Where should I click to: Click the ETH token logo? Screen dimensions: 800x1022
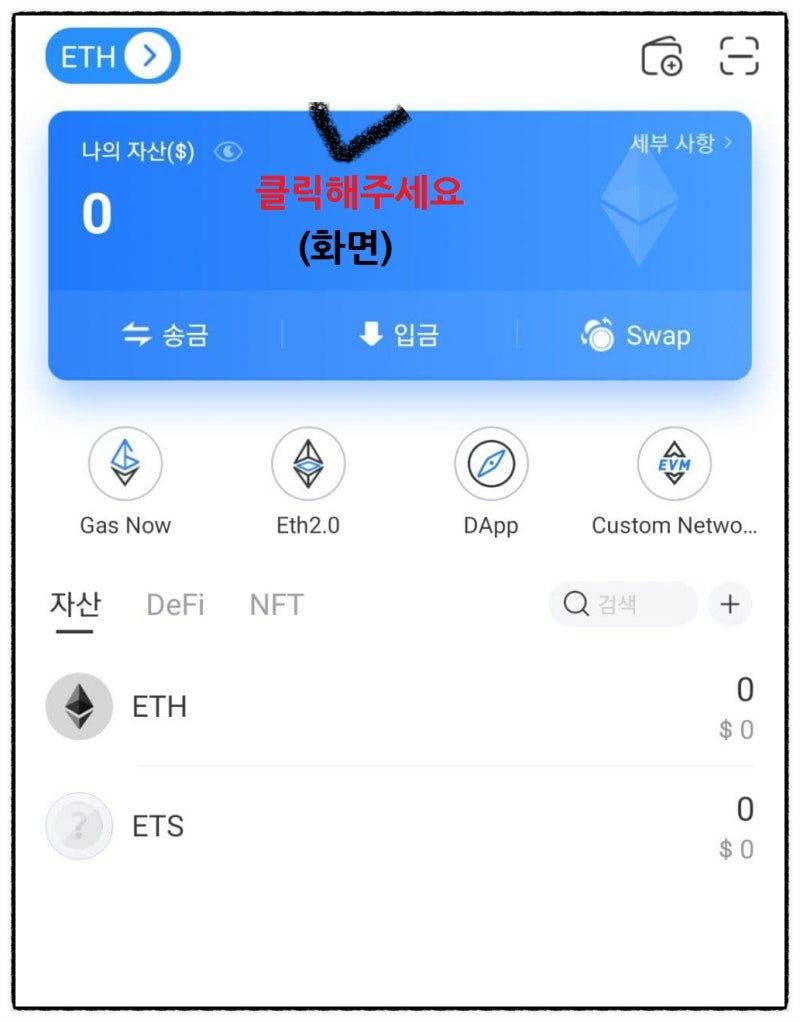(x=78, y=706)
